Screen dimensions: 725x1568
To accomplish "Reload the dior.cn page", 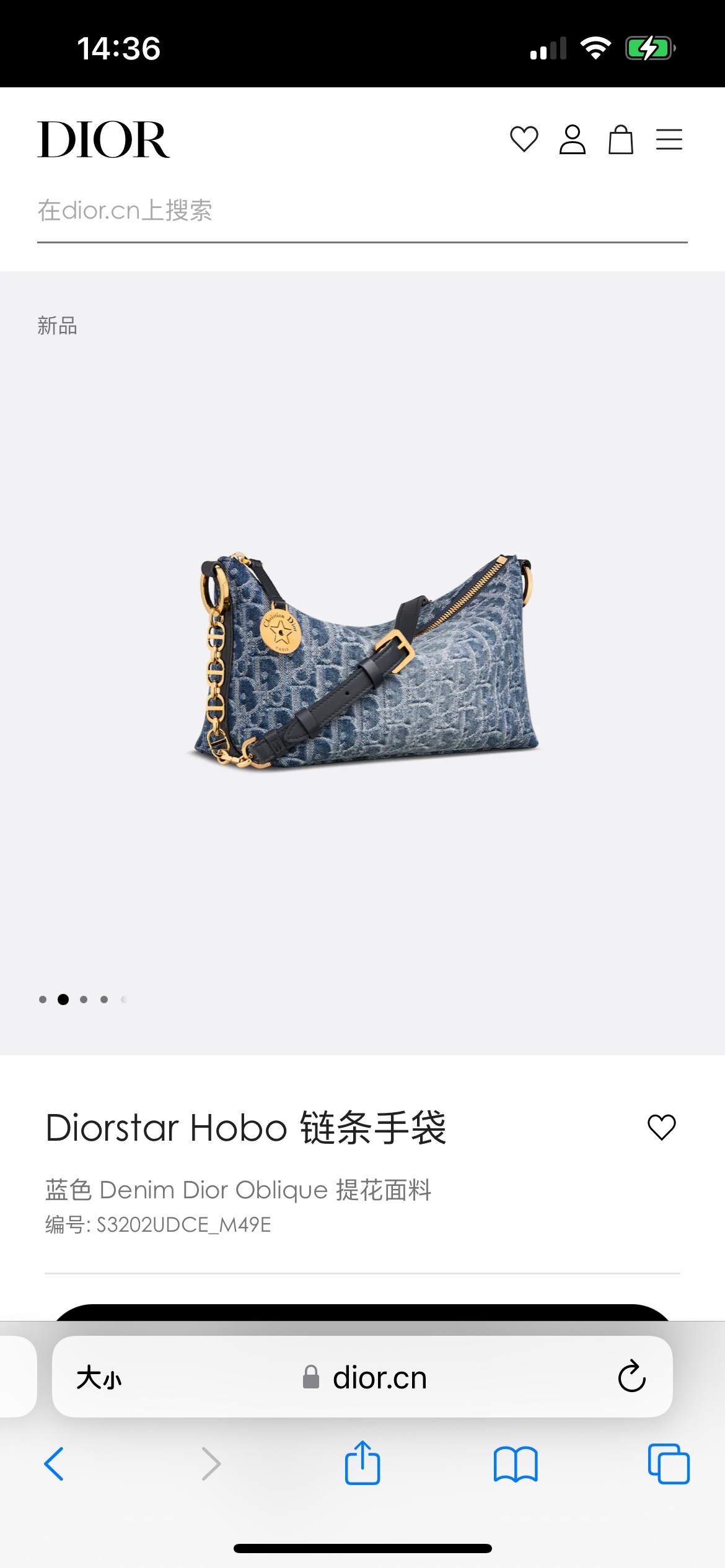I will (x=631, y=1377).
